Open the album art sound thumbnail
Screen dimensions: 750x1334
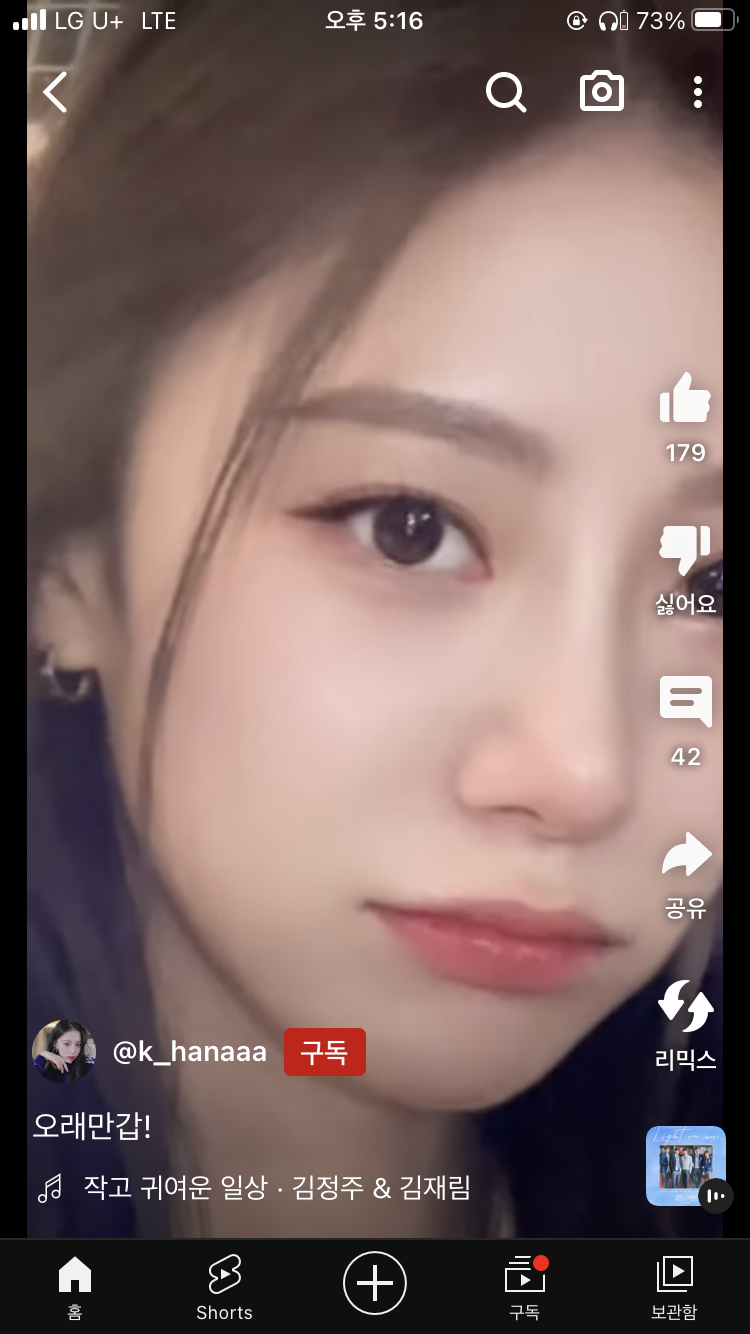(x=685, y=1166)
